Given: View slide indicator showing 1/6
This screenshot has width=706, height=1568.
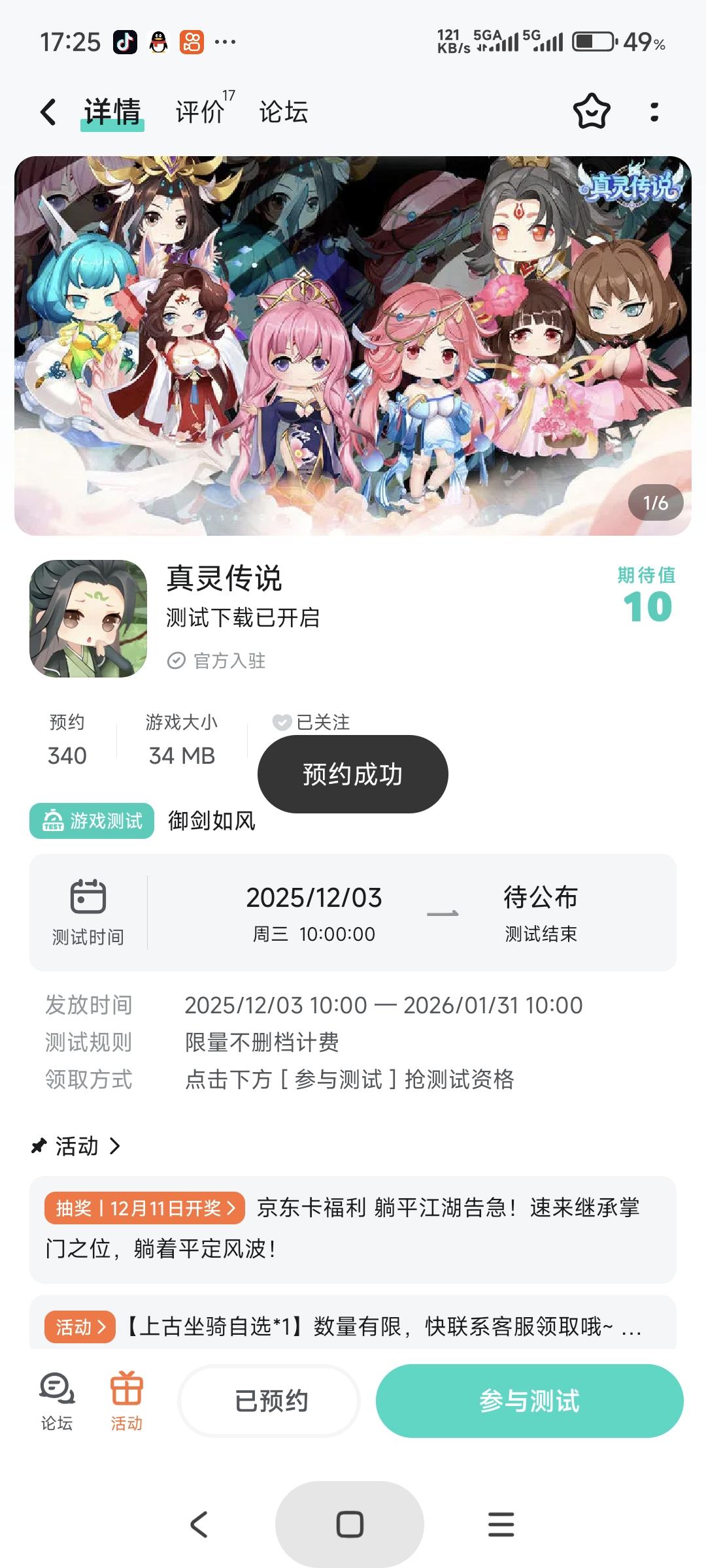Looking at the screenshot, I should [657, 502].
